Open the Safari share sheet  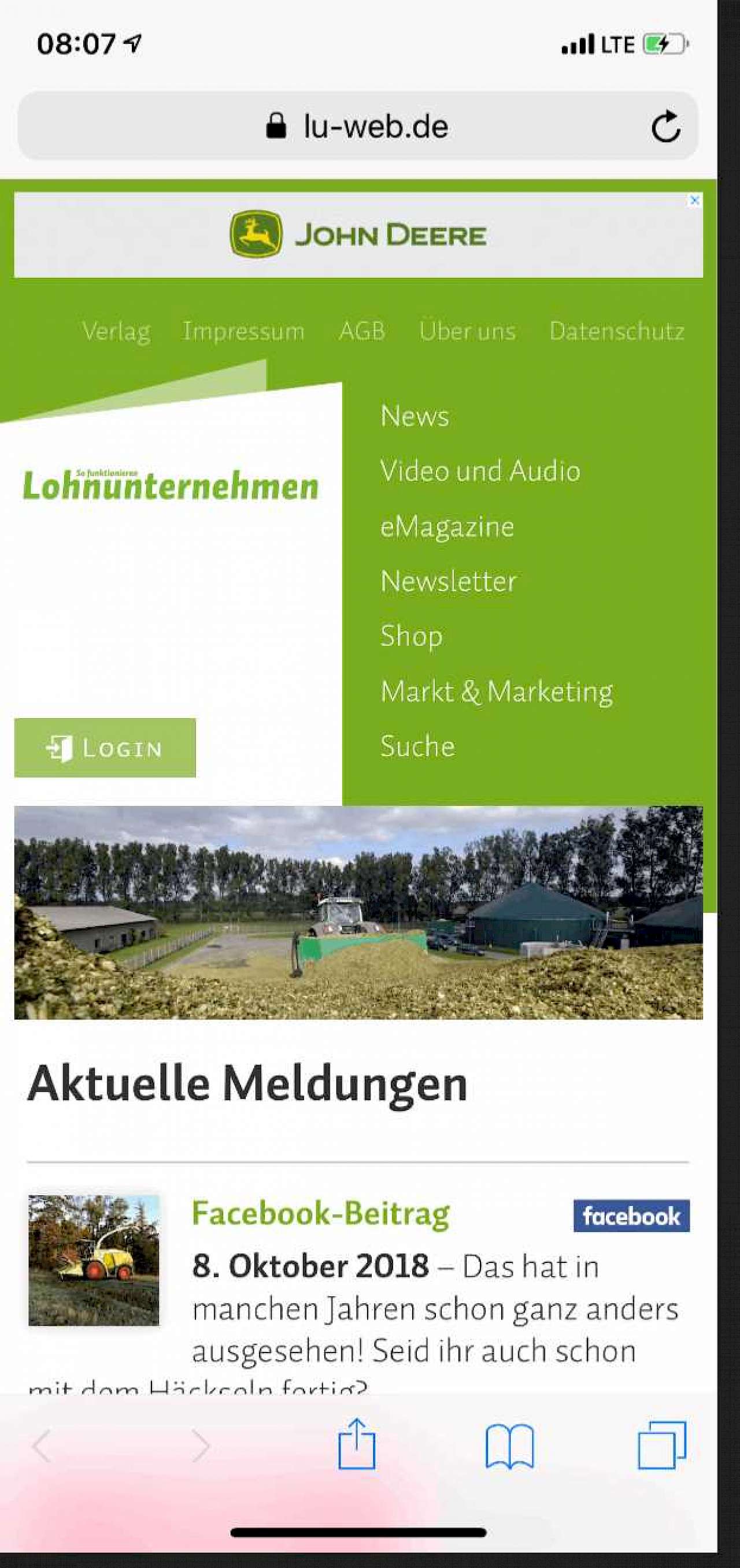point(357,1444)
